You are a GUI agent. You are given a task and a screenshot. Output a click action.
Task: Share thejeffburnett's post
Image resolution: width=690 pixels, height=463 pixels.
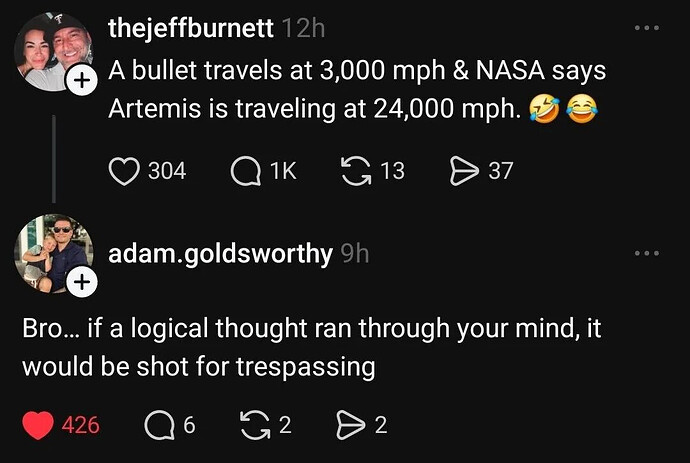[465, 171]
